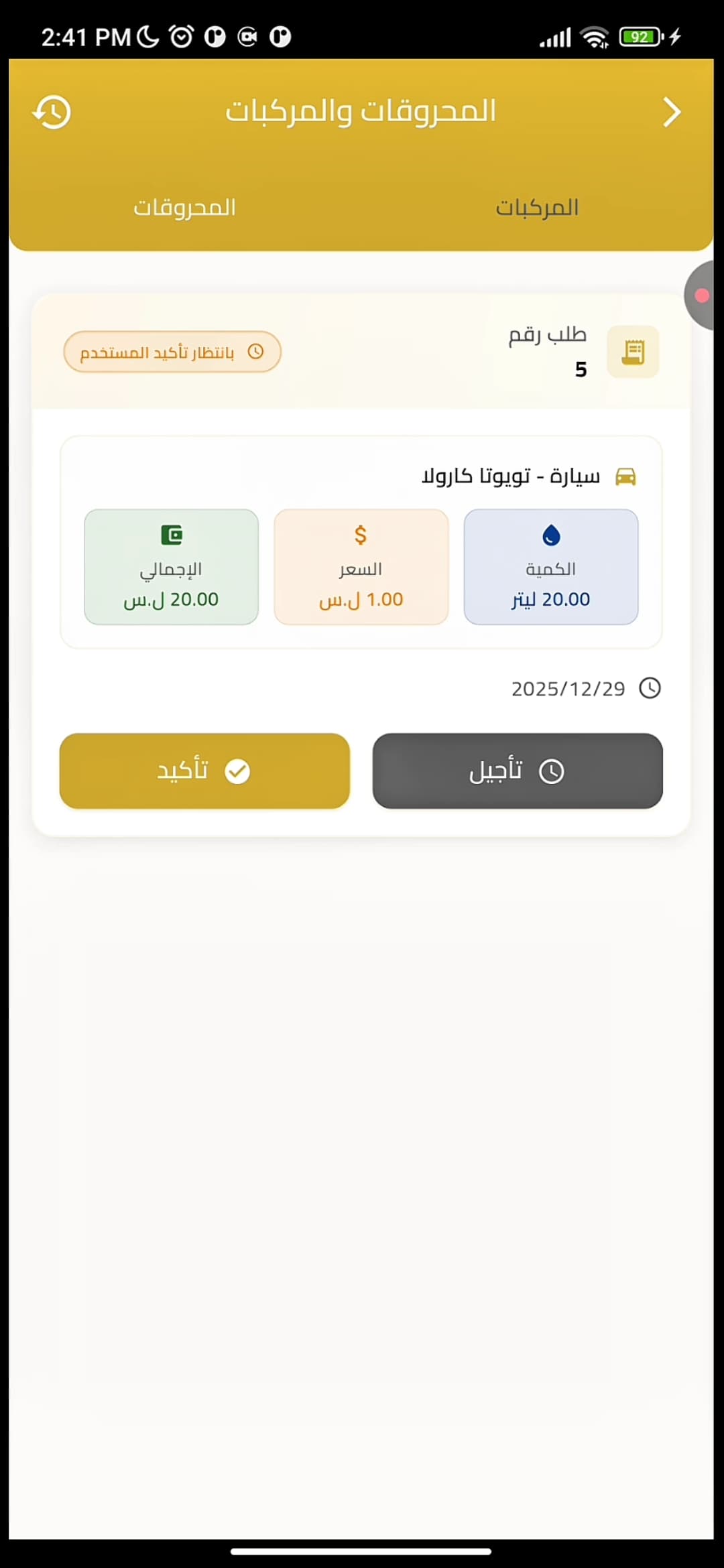Click the receipt icon beside order number 5

[x=632, y=351]
